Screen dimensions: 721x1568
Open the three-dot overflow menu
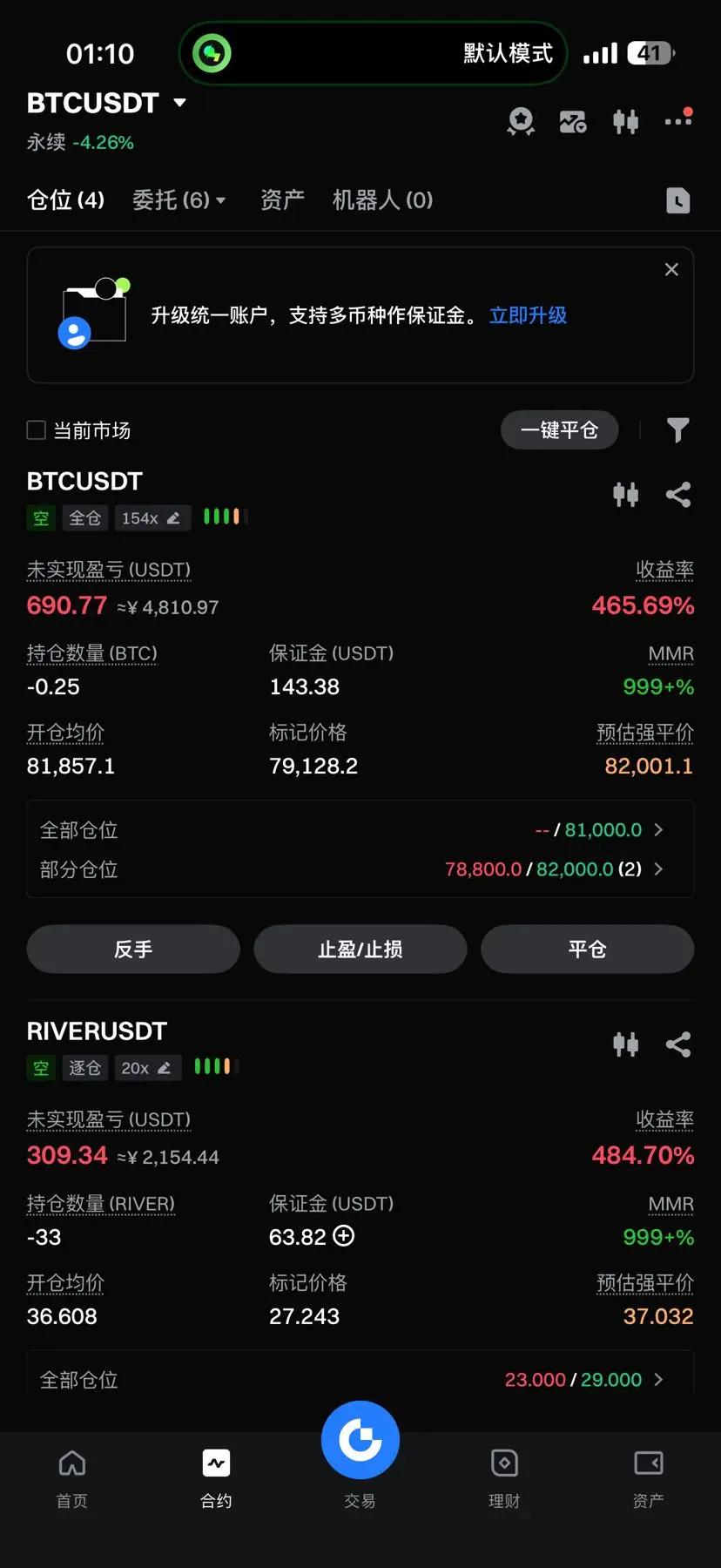[x=678, y=120]
